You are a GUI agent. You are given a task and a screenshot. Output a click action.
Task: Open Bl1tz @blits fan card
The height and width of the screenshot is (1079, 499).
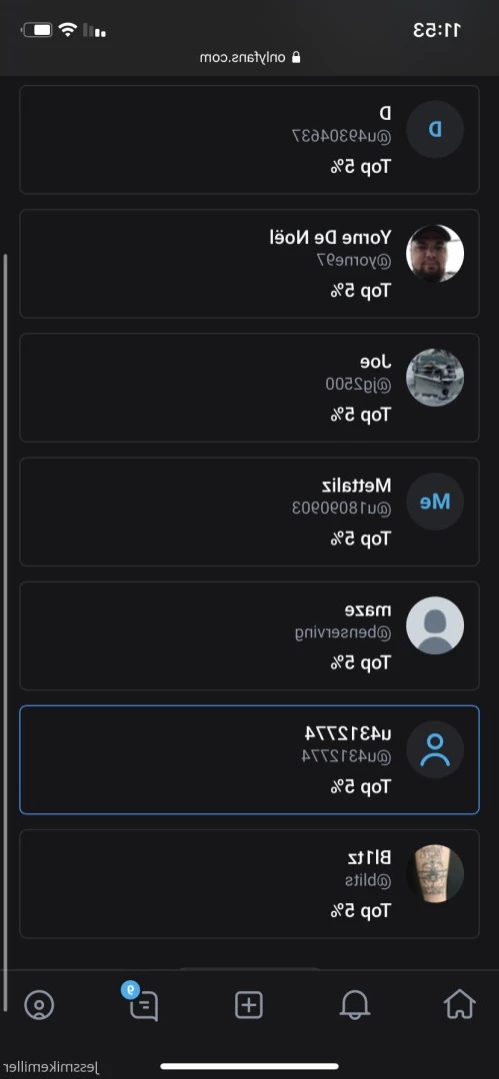(249, 884)
